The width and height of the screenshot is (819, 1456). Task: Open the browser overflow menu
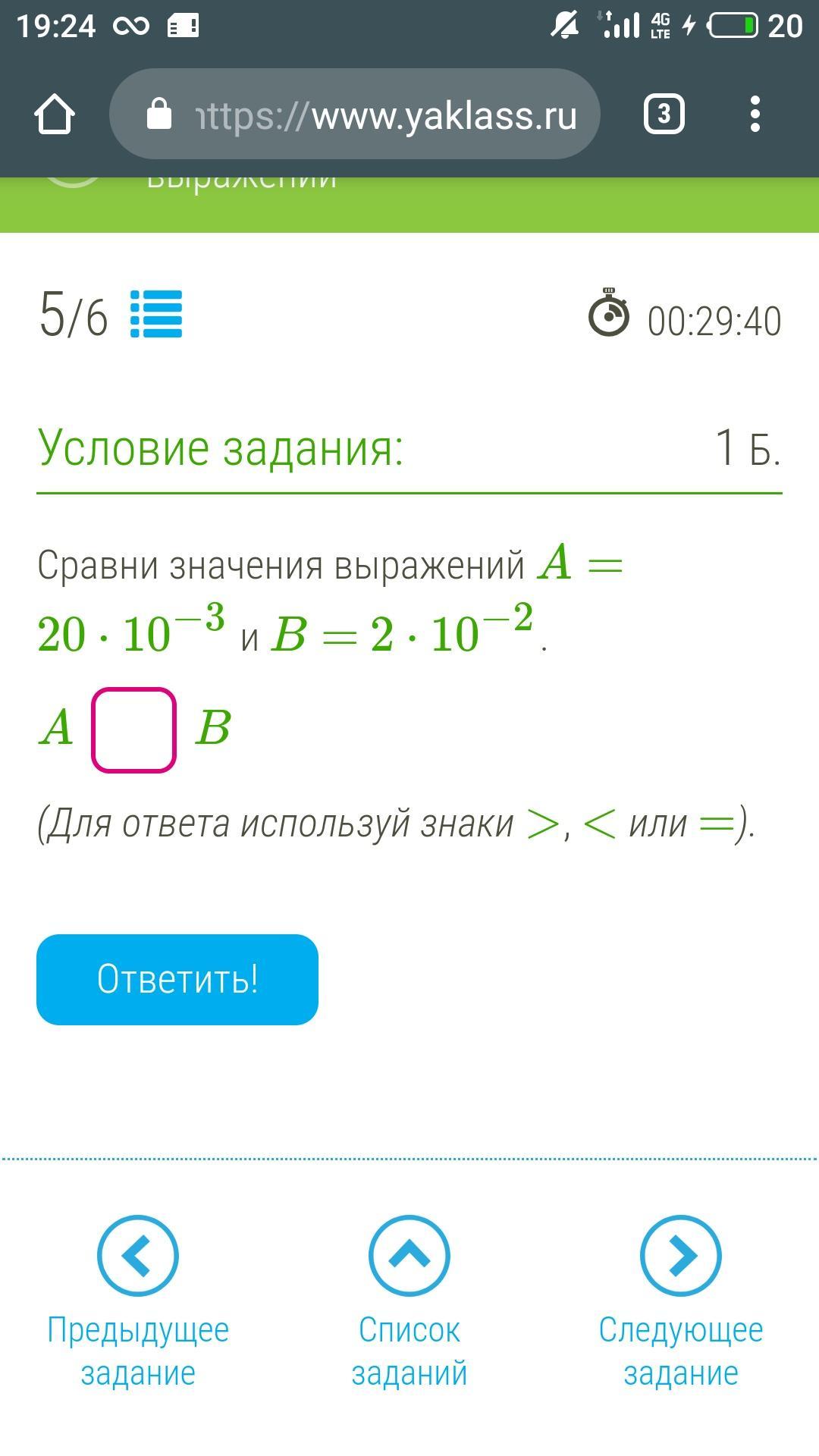[755, 114]
